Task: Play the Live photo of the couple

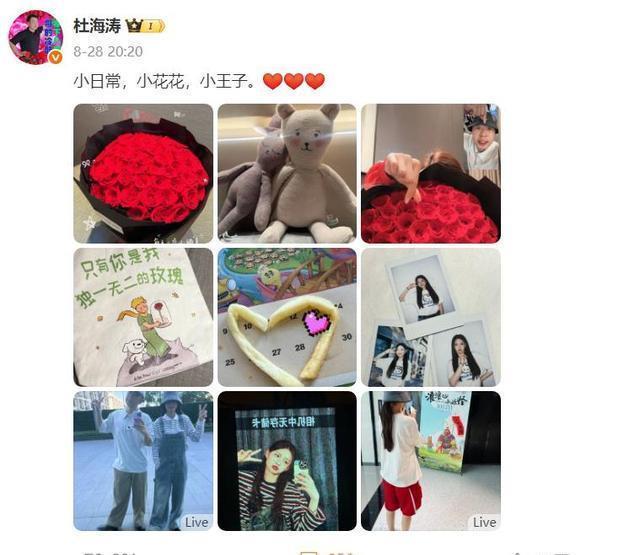Action: pyautogui.click(x=143, y=460)
